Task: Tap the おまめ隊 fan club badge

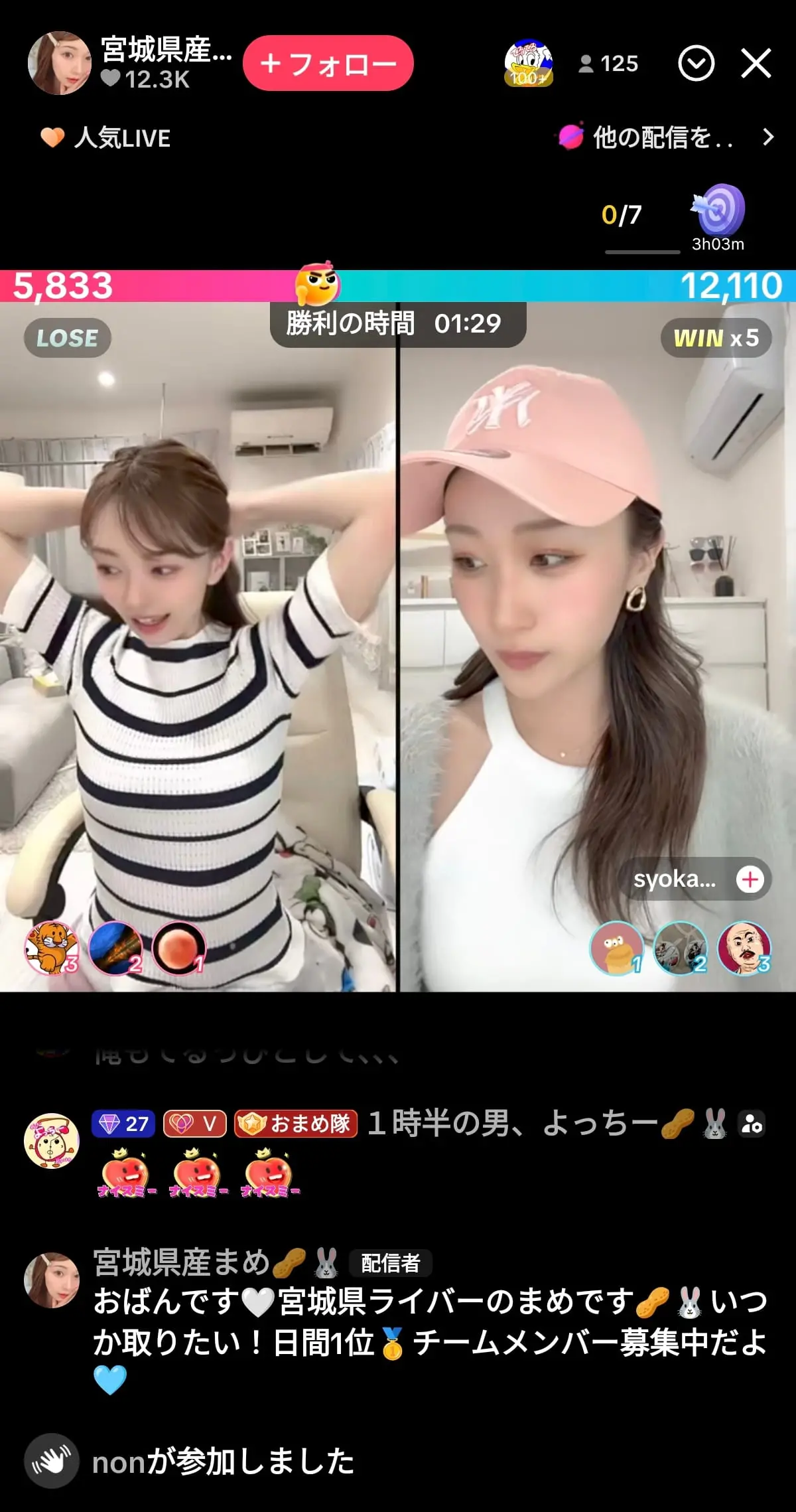Action: 296,1124
